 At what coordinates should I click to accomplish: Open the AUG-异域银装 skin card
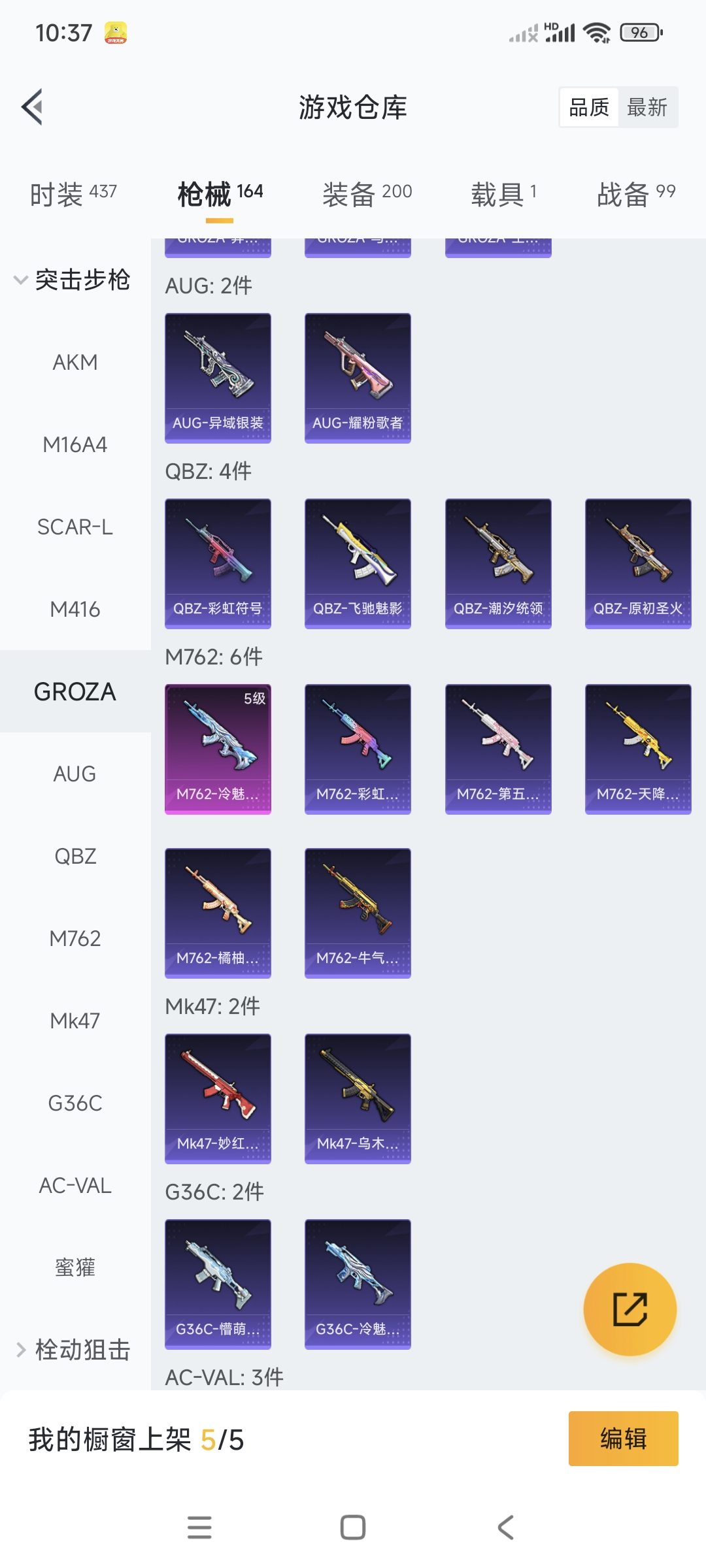218,378
